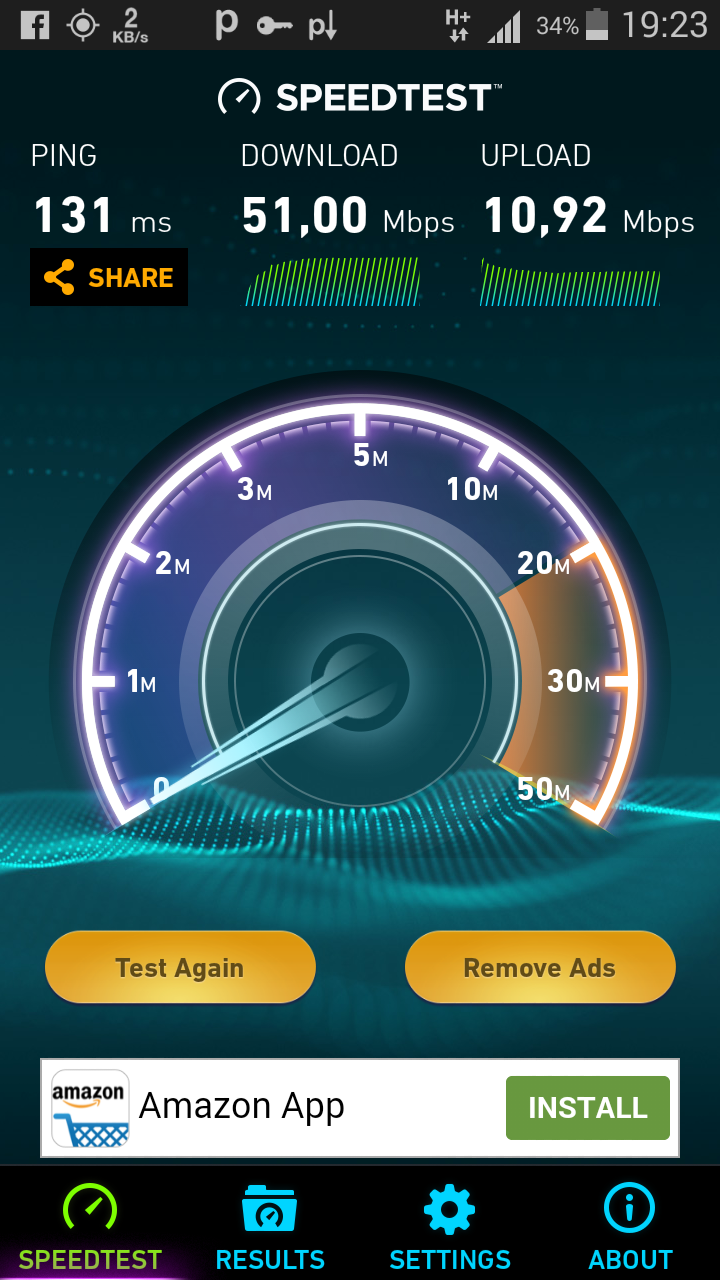Open the Amazon App ad banner
Image resolution: width=720 pixels, height=1280 pixels.
pos(242,1107)
